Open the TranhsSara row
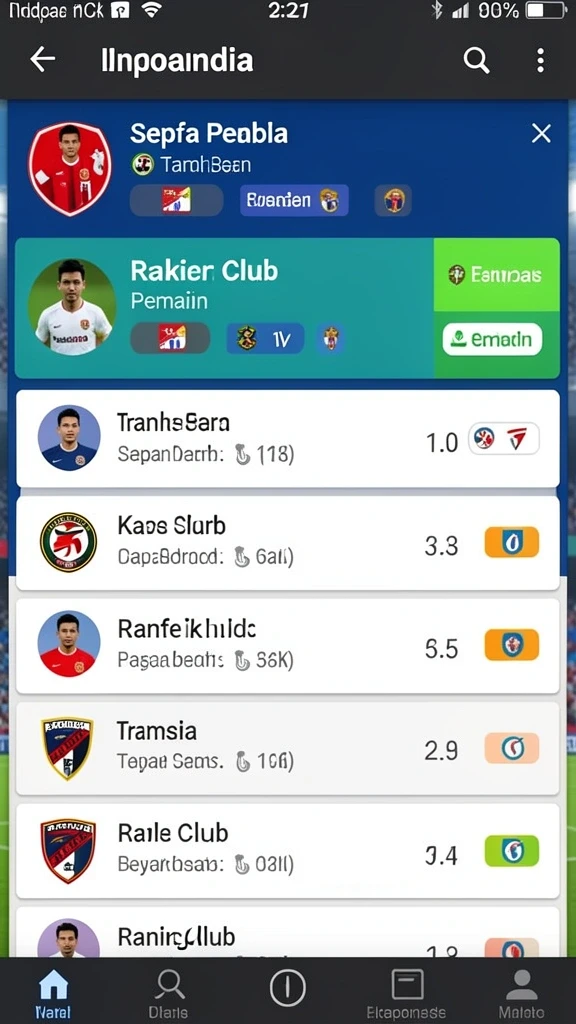Screen dimensions: 576x1024 287,439
